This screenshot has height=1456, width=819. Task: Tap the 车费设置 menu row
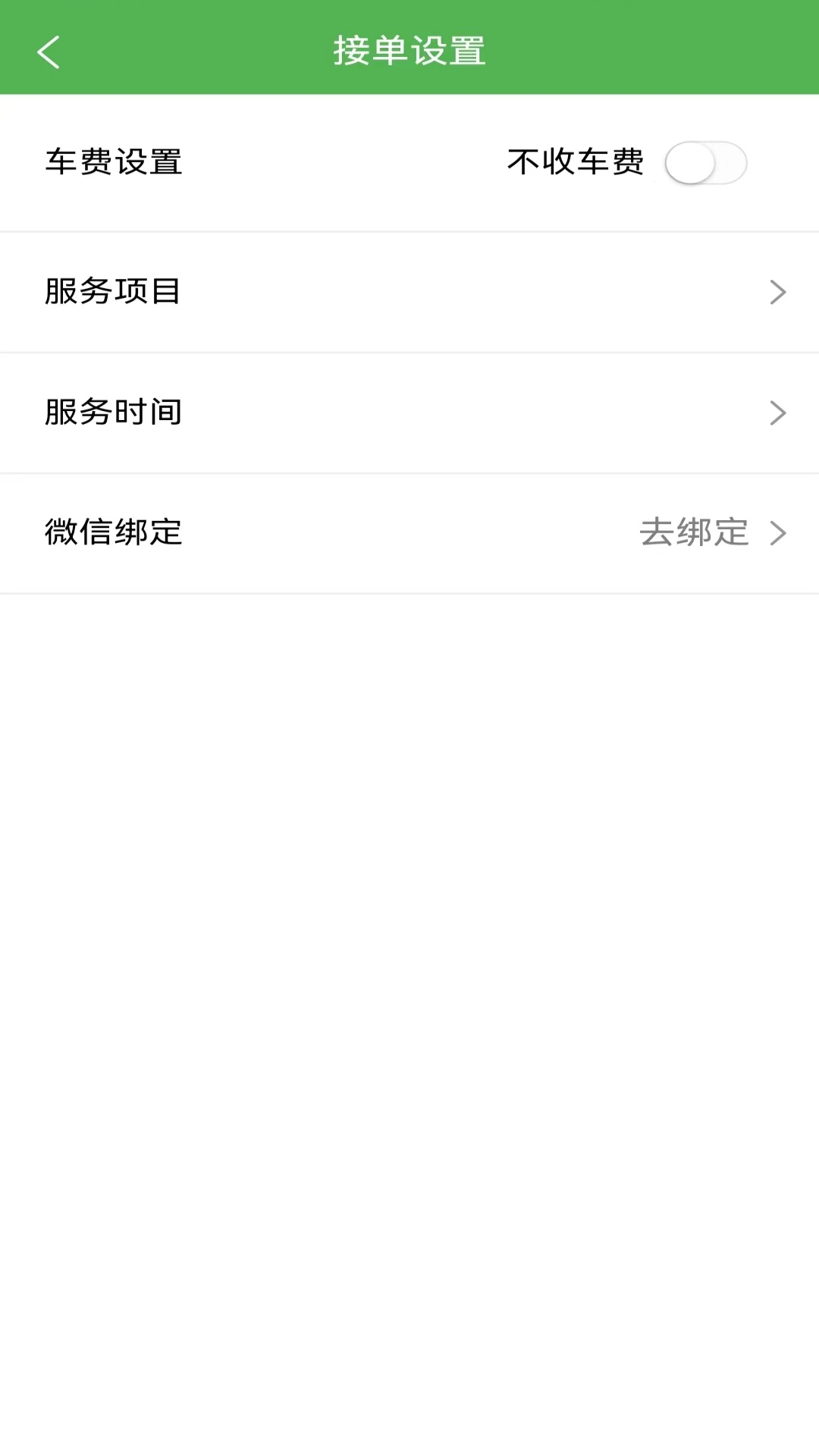[303, 162]
